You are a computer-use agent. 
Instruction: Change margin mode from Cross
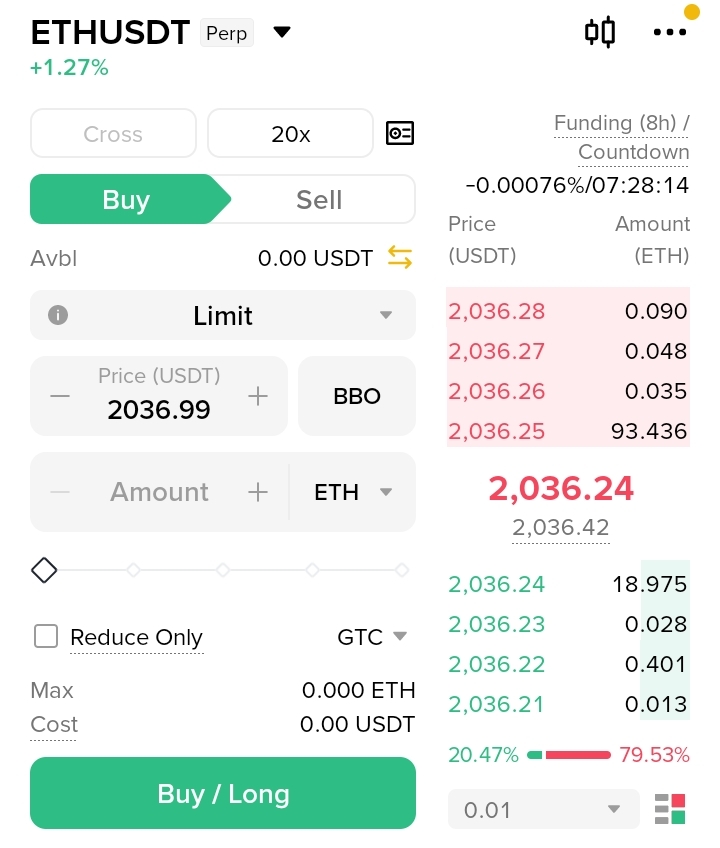coord(113,134)
